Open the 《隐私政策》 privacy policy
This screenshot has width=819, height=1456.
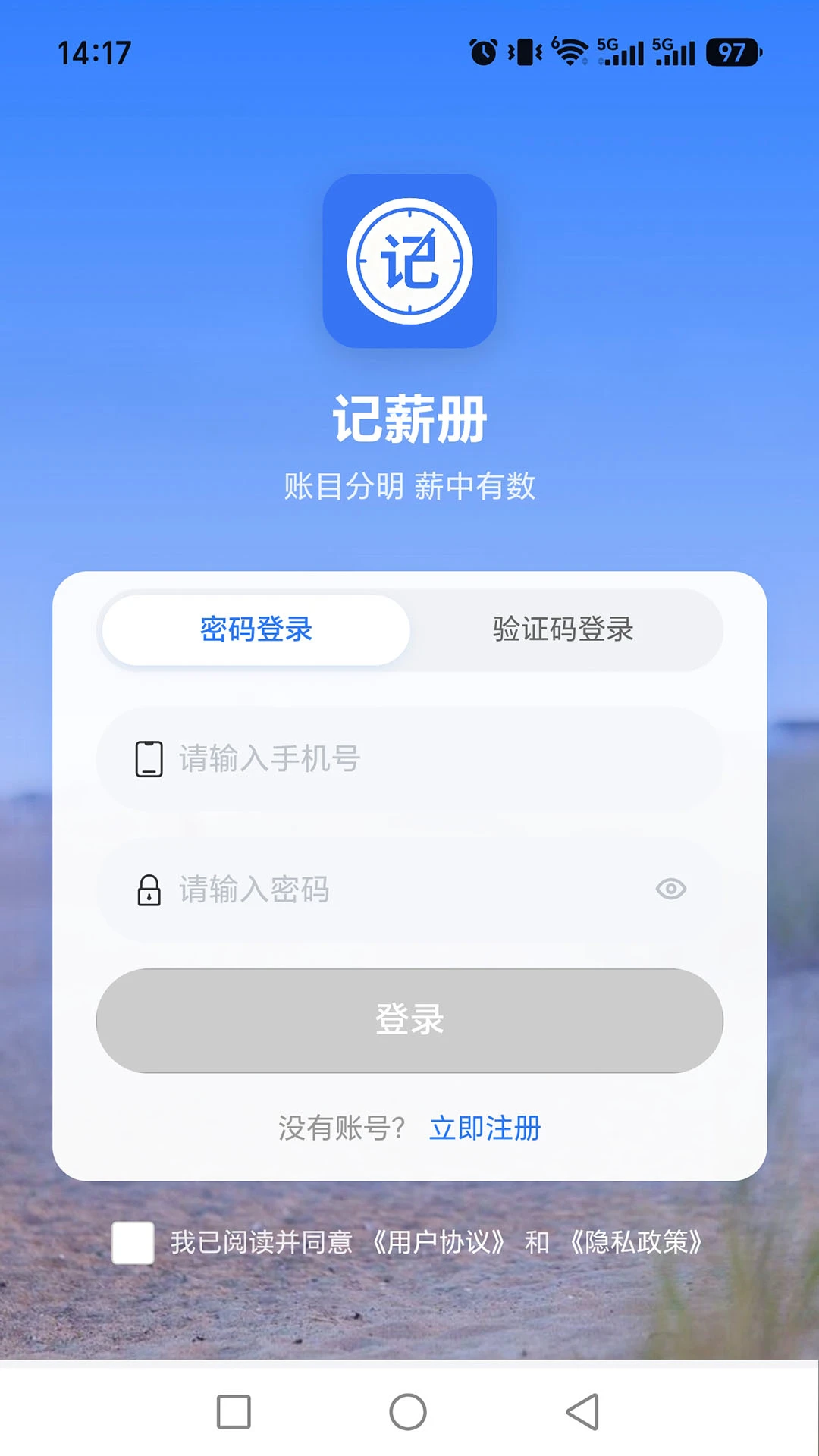coord(635,1242)
